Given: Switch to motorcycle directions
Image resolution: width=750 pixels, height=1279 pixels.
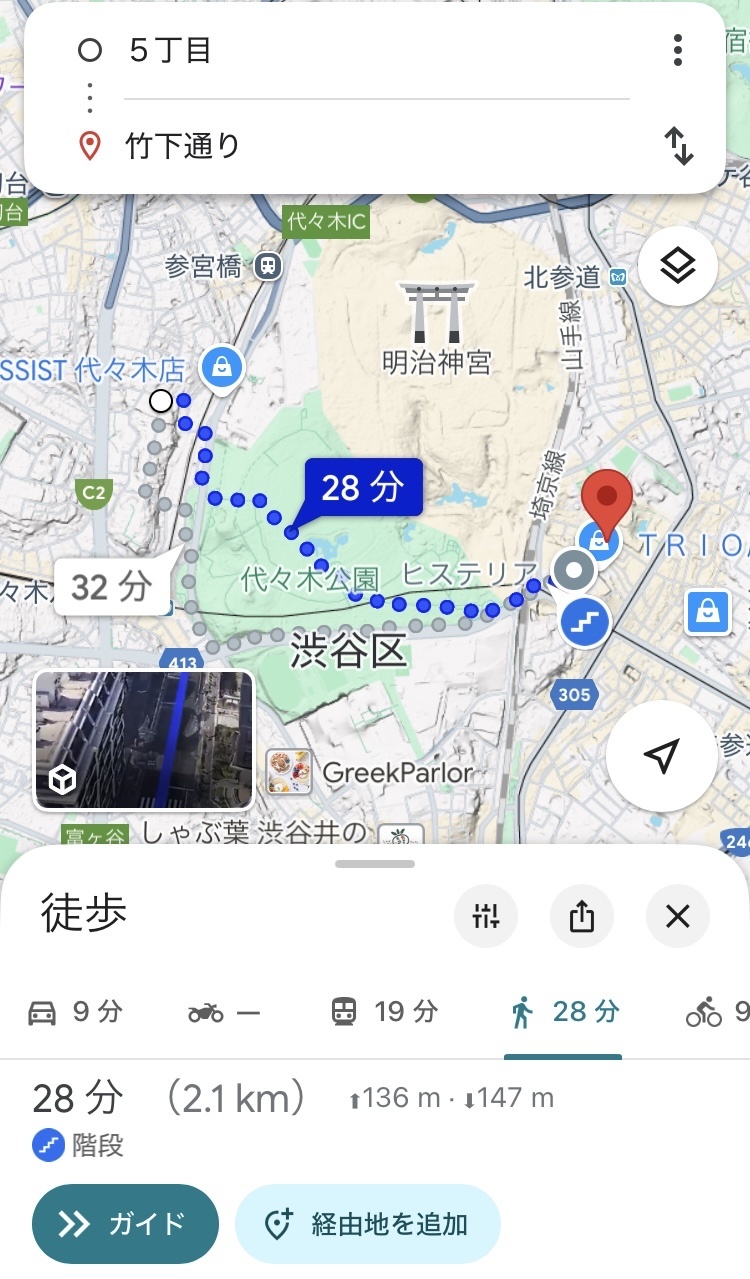Looking at the screenshot, I should pyautogui.click(x=223, y=1012).
